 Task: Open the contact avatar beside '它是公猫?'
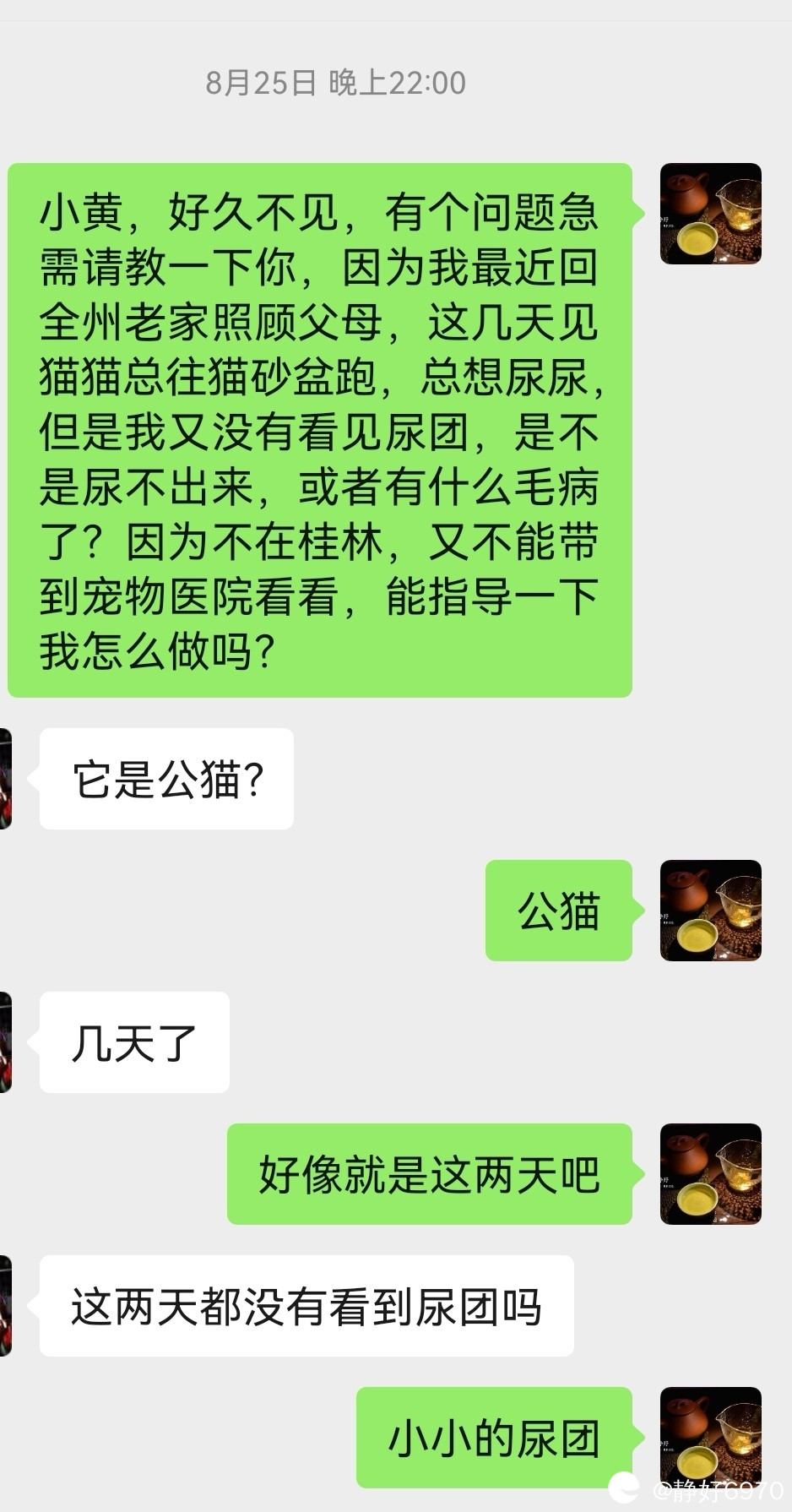click(5, 779)
